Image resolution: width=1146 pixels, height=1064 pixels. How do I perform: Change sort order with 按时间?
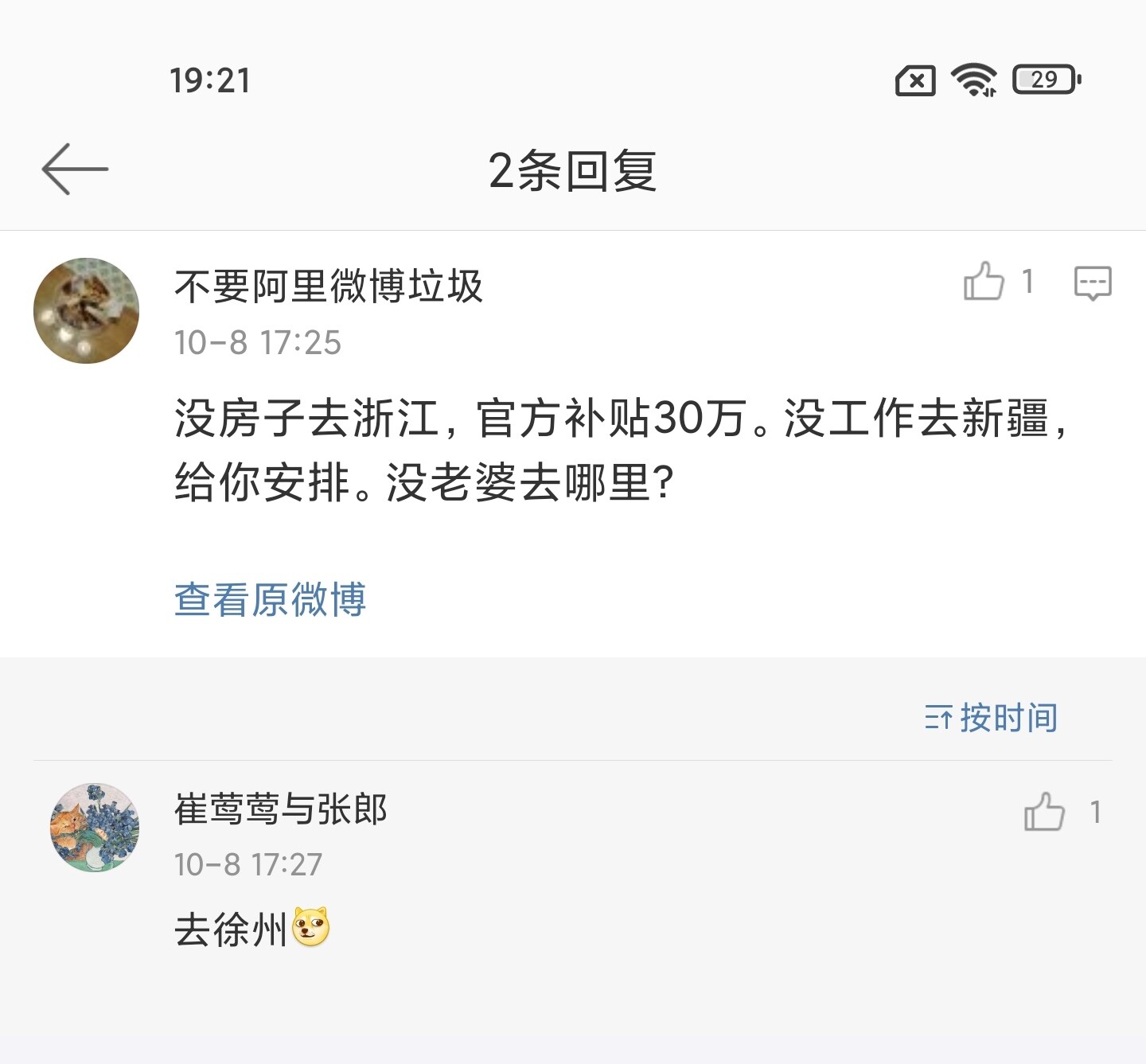[x=992, y=718]
